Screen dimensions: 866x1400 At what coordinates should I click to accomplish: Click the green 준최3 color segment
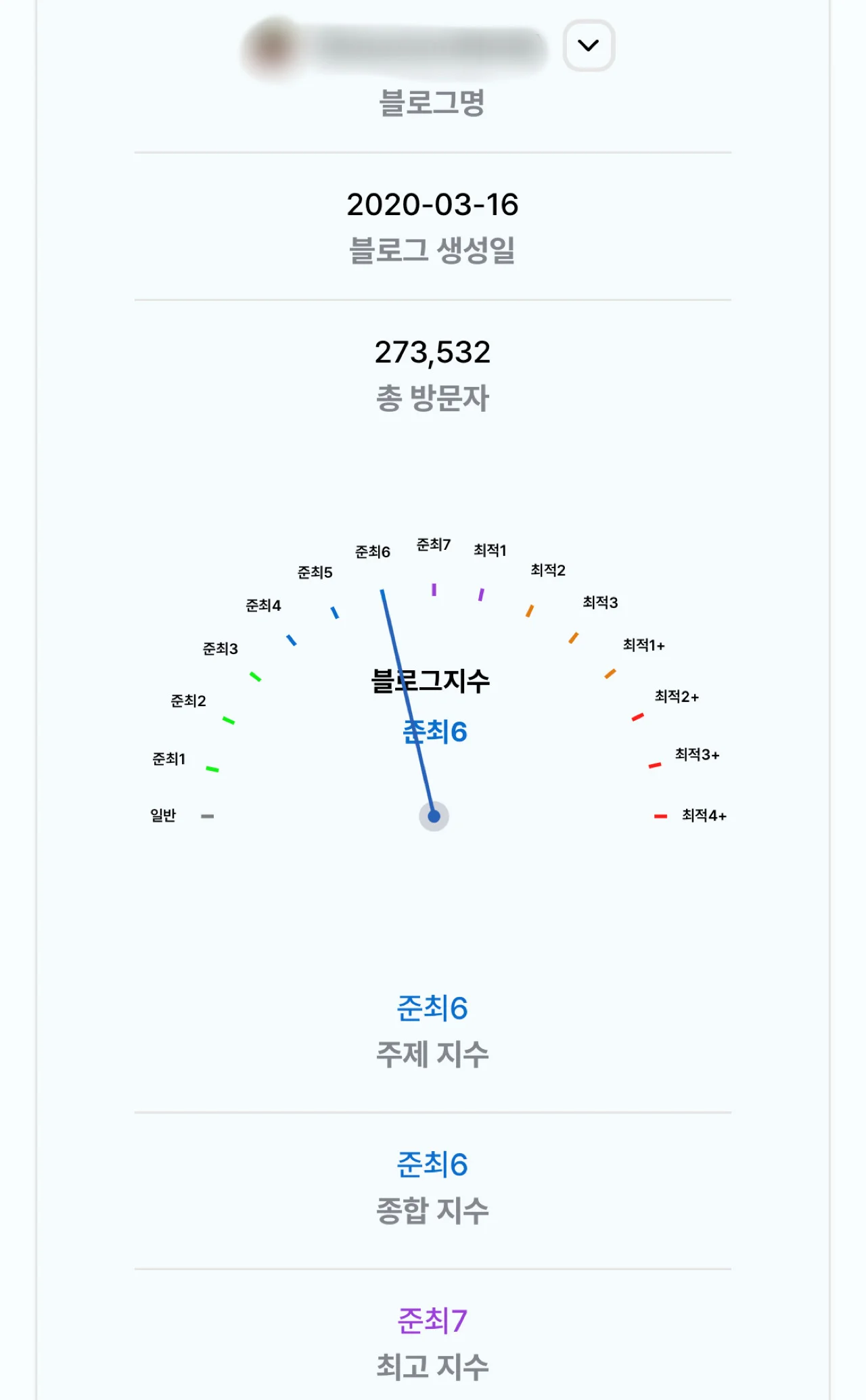tap(256, 676)
